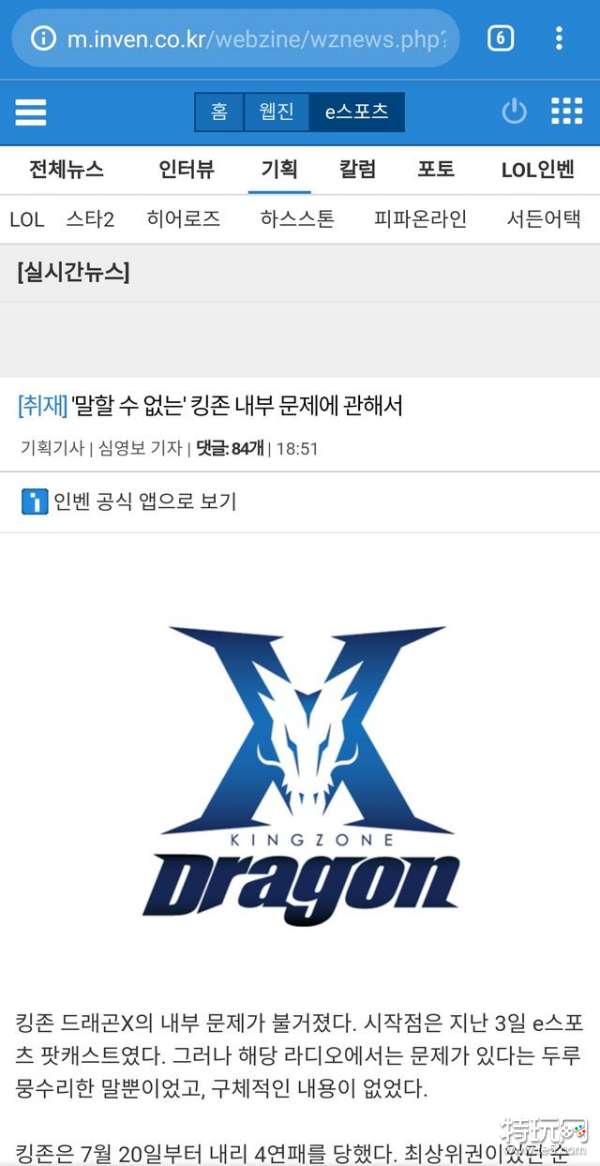This screenshot has width=600, height=1166.
Task: Switch to the 인터뷰 tab
Action: 186,169
